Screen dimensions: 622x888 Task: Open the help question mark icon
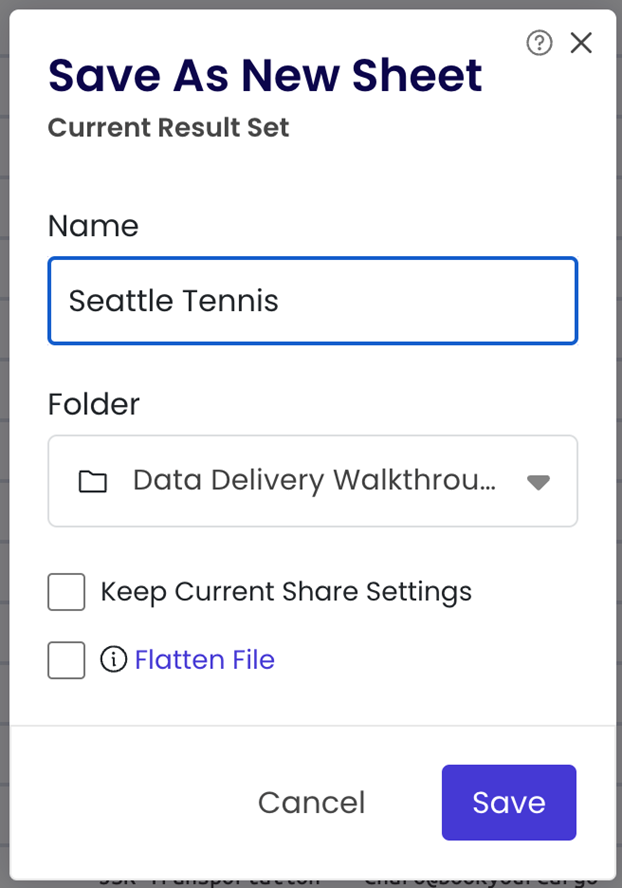[539, 42]
